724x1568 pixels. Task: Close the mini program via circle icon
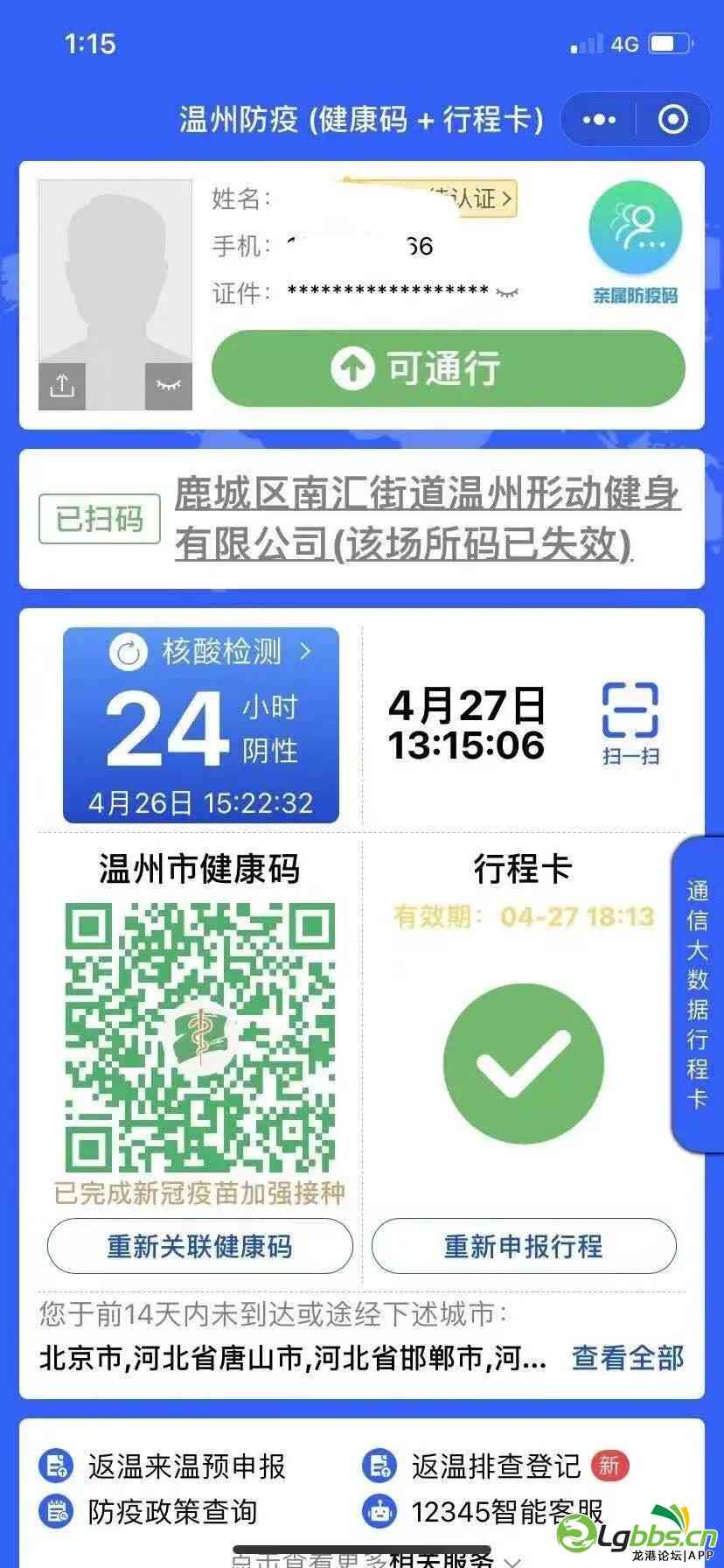[672, 120]
